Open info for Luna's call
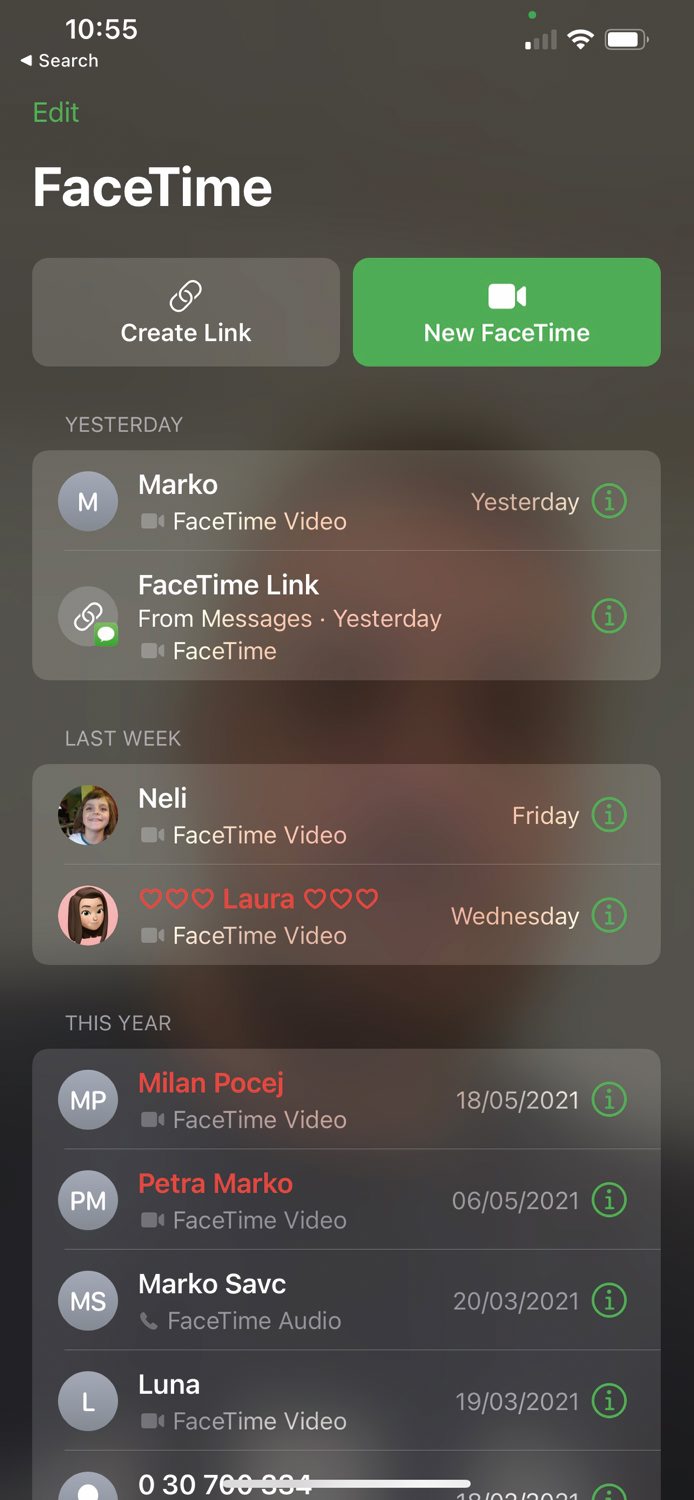Image resolution: width=694 pixels, height=1500 pixels. click(x=609, y=1401)
